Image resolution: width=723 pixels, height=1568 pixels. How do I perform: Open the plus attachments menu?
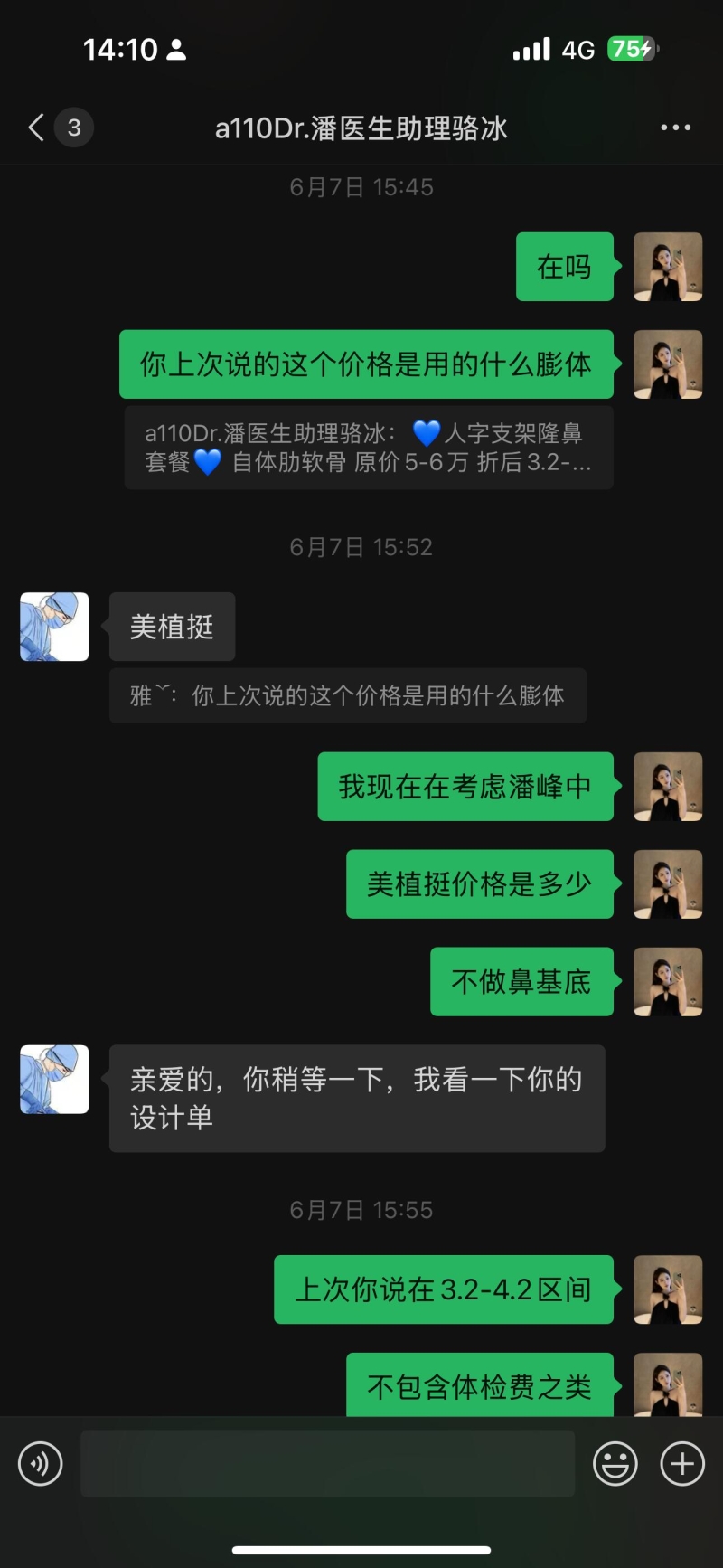[x=682, y=1464]
